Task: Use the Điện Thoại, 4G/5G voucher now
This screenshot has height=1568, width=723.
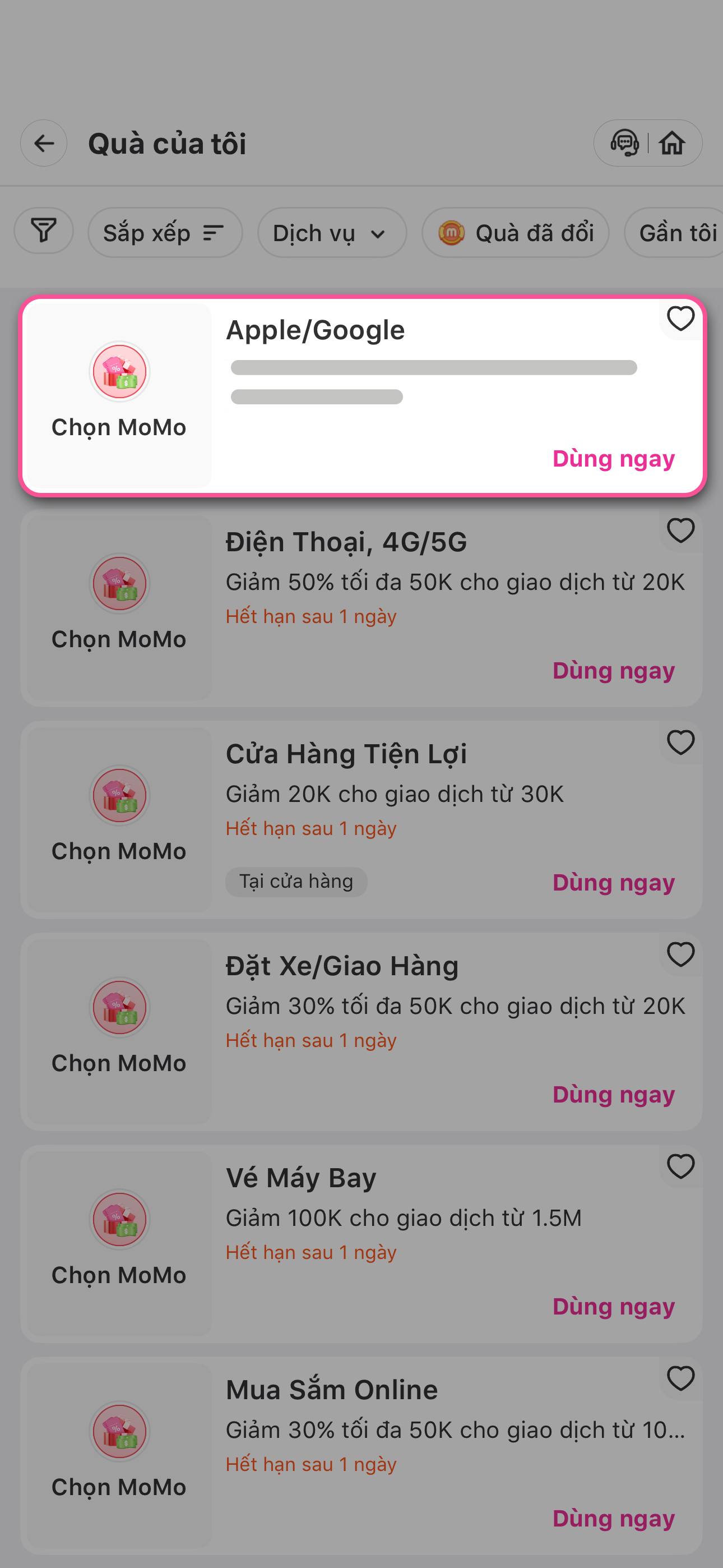Action: pos(614,670)
